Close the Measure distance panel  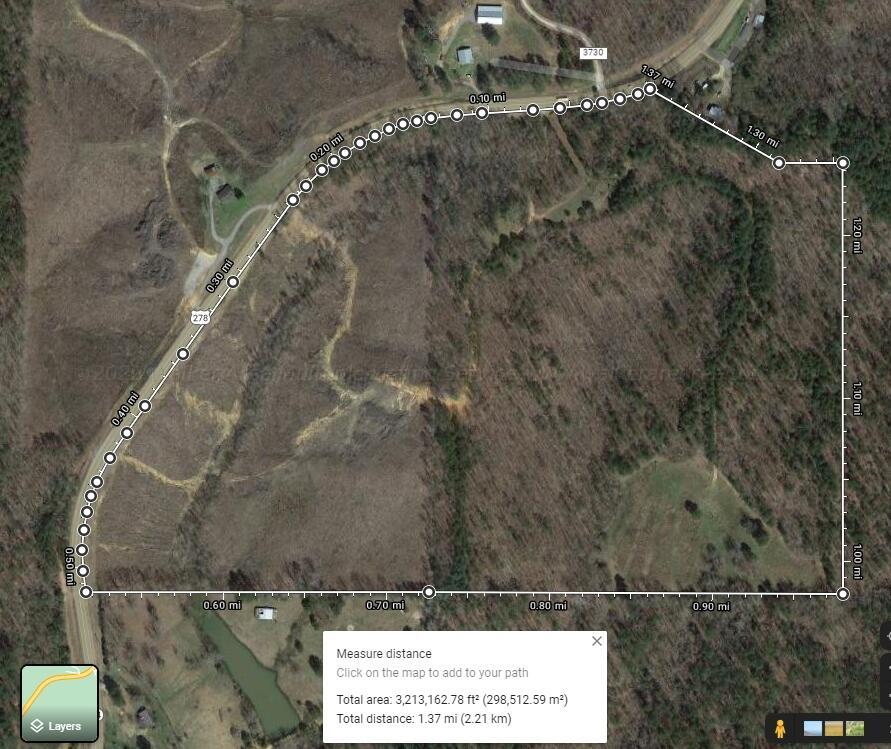[597, 641]
